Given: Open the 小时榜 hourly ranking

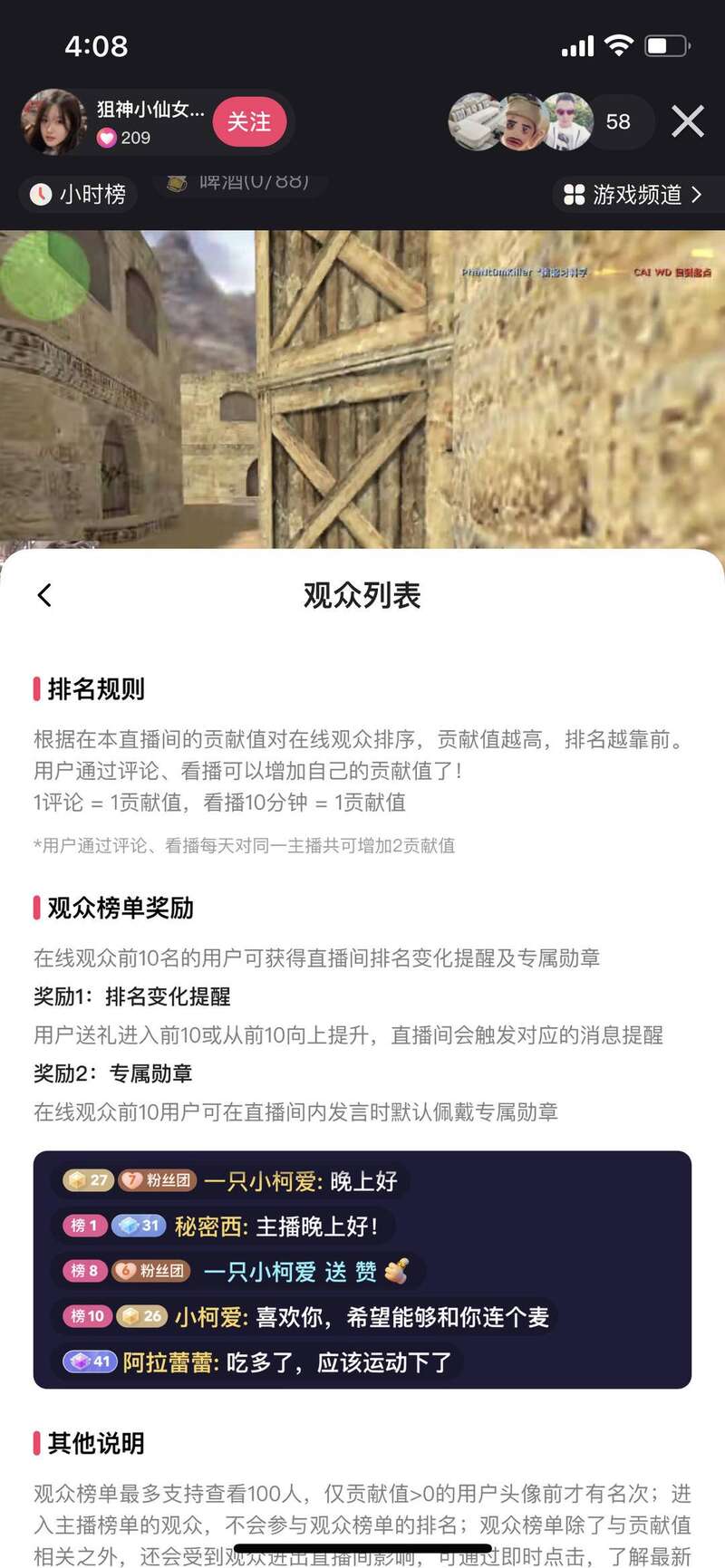Looking at the screenshot, I should coord(79,194).
